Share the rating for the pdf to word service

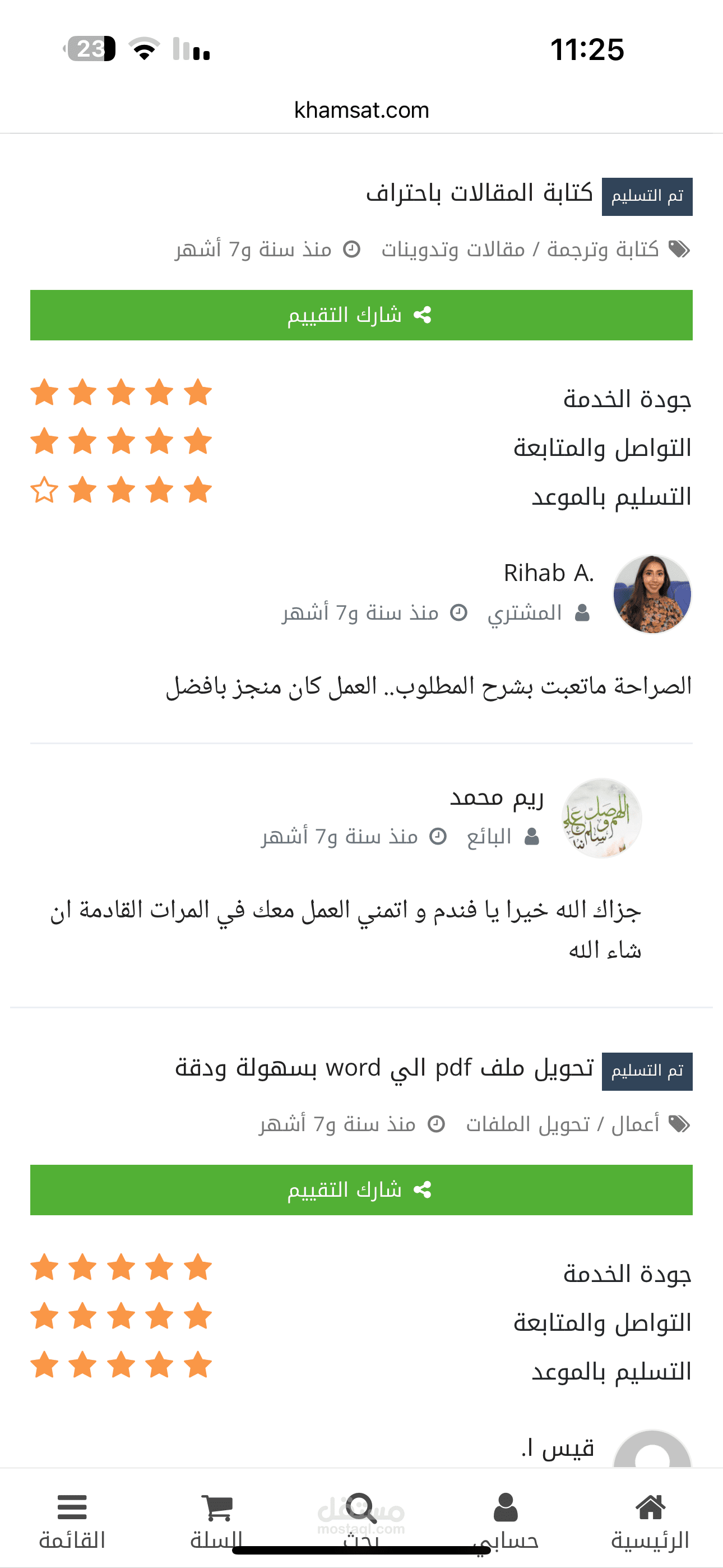(x=361, y=1189)
